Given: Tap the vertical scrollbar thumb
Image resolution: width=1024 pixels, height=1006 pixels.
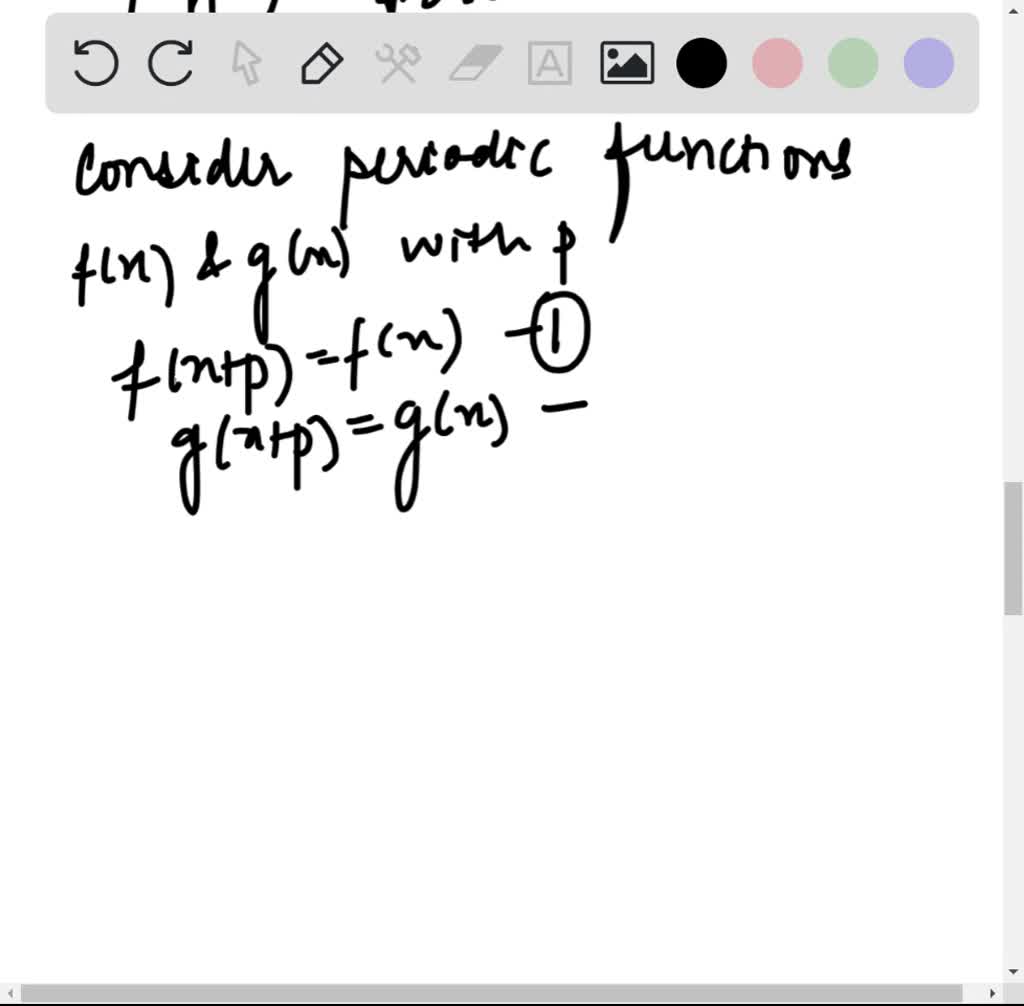Looking at the screenshot, I should point(1013,548).
